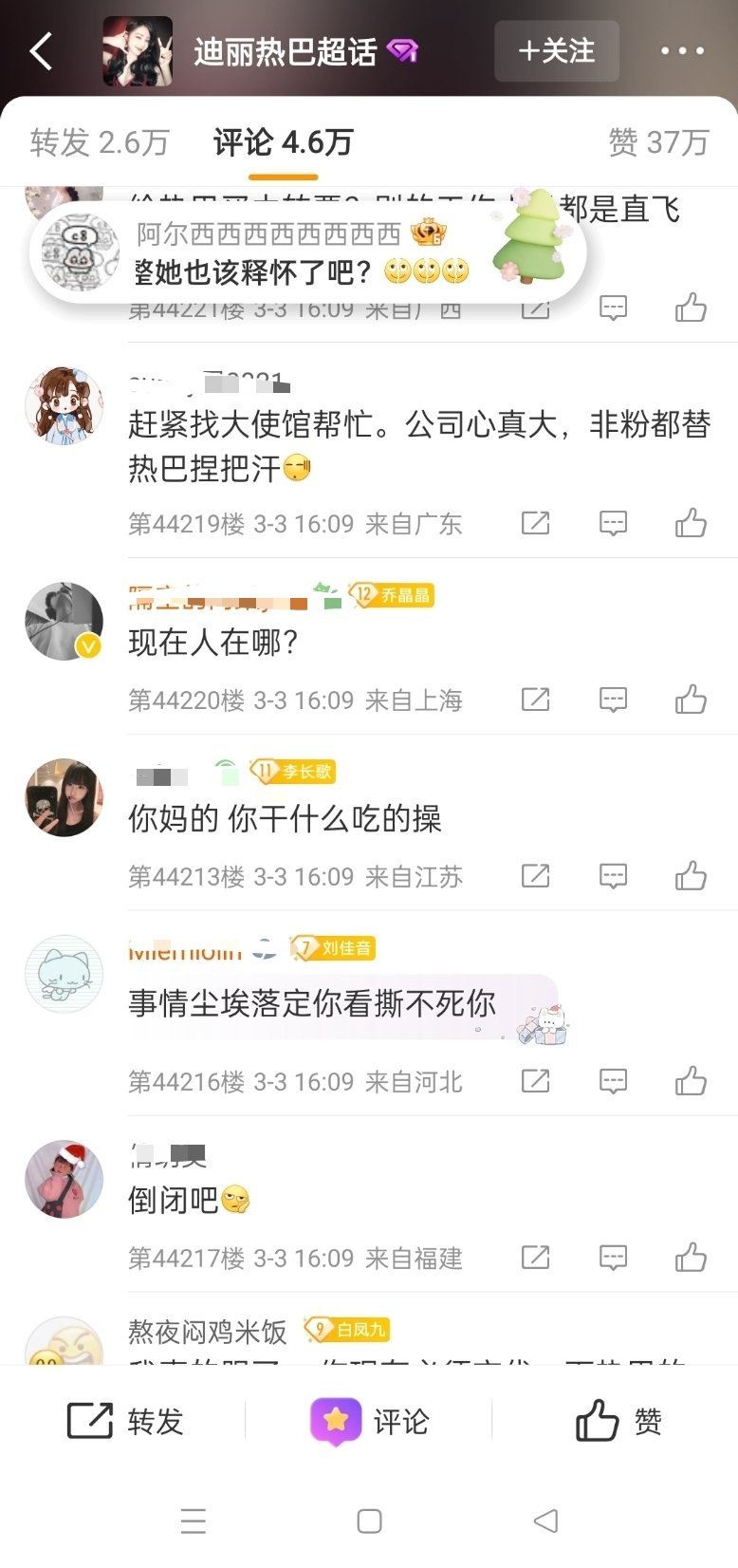
Task: Open the 迪丽热巴 super topic avatar
Action: [139, 52]
